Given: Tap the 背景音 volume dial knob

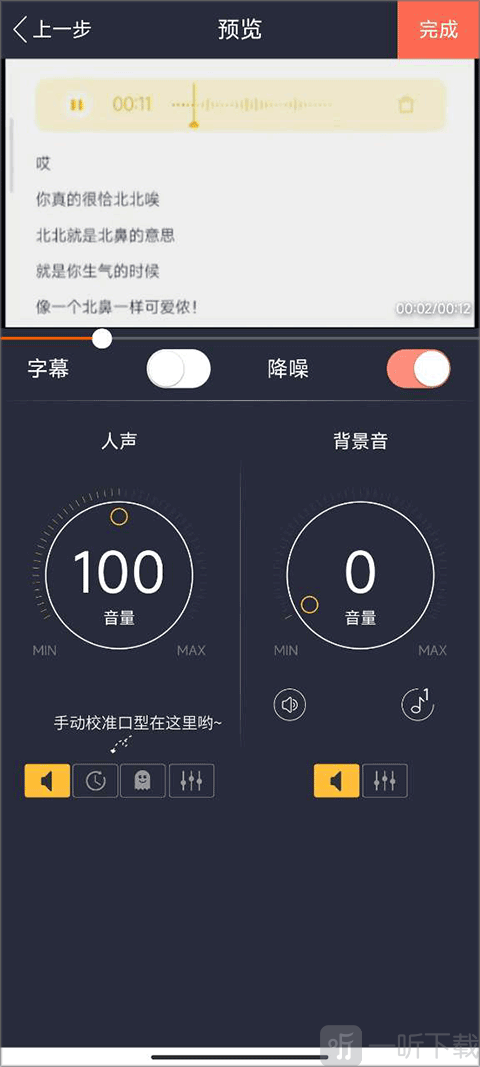Looking at the screenshot, I should pos(309,604).
